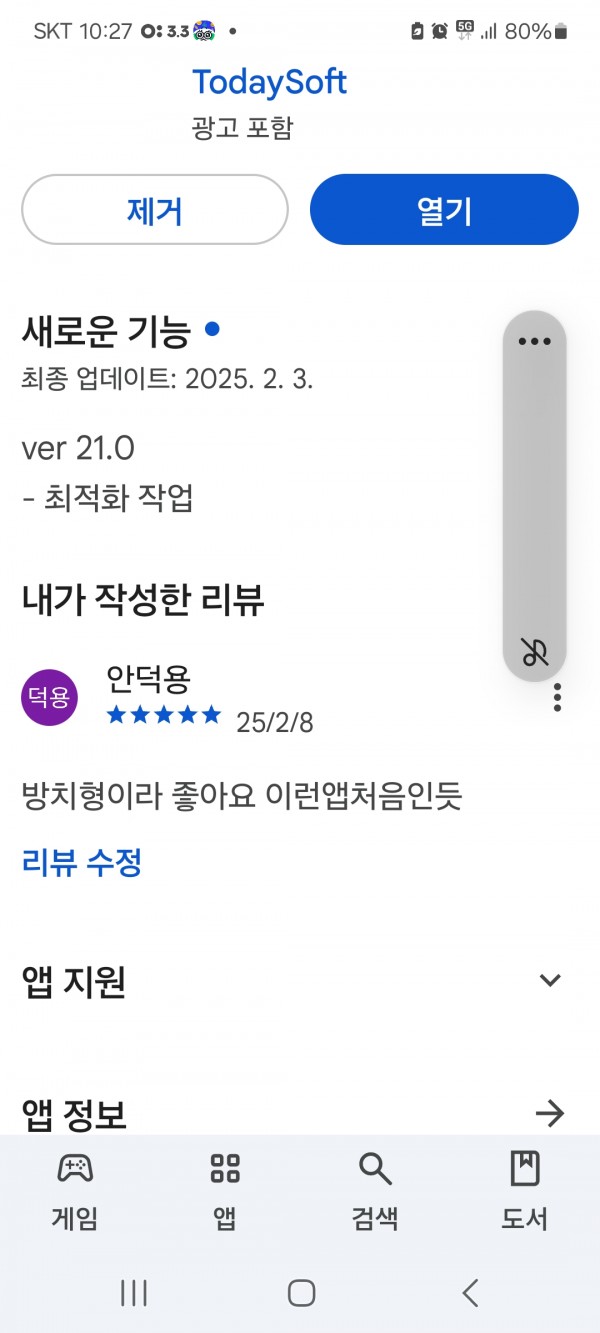Tap the 제거 uninstall button
The height and width of the screenshot is (1333, 600).
(x=155, y=210)
